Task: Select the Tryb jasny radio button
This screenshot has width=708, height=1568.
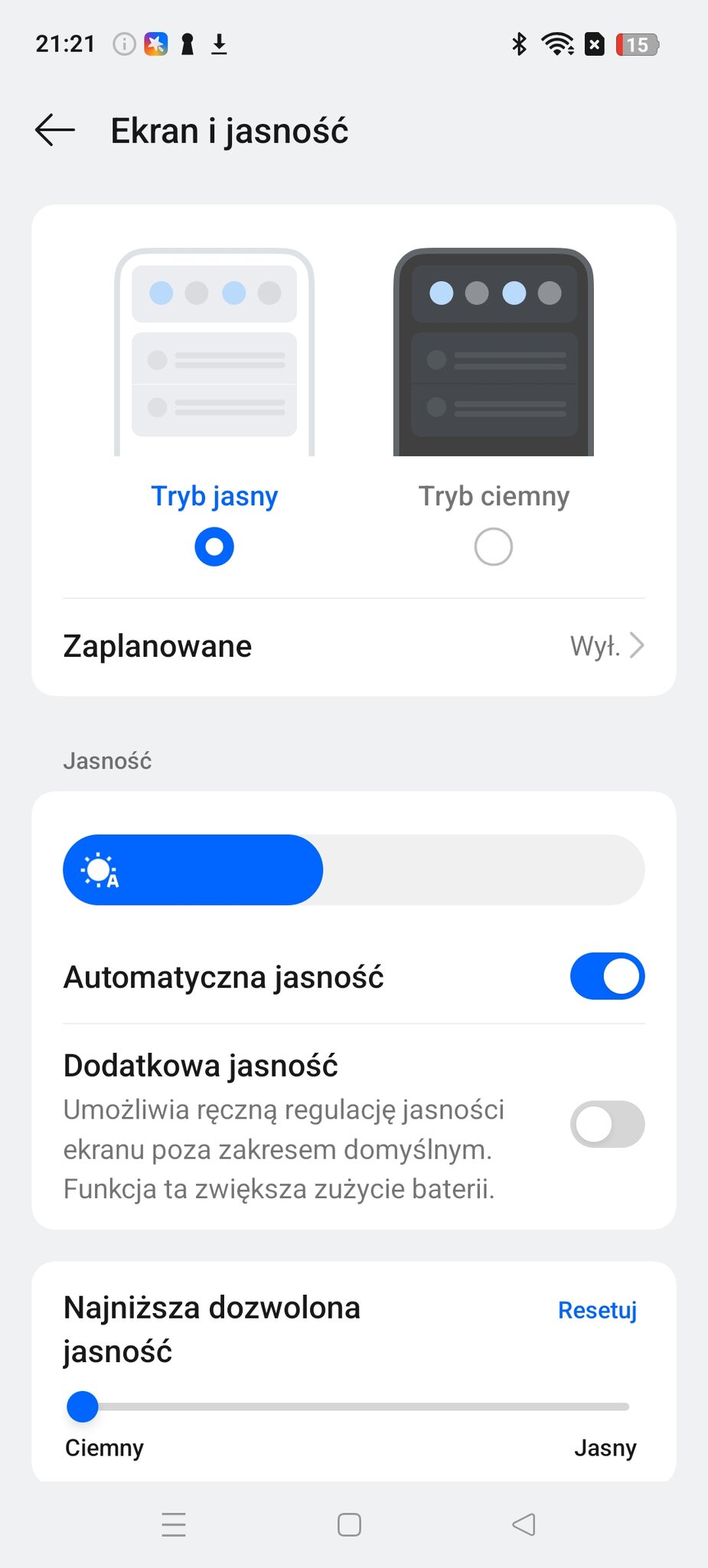Action: (214, 547)
